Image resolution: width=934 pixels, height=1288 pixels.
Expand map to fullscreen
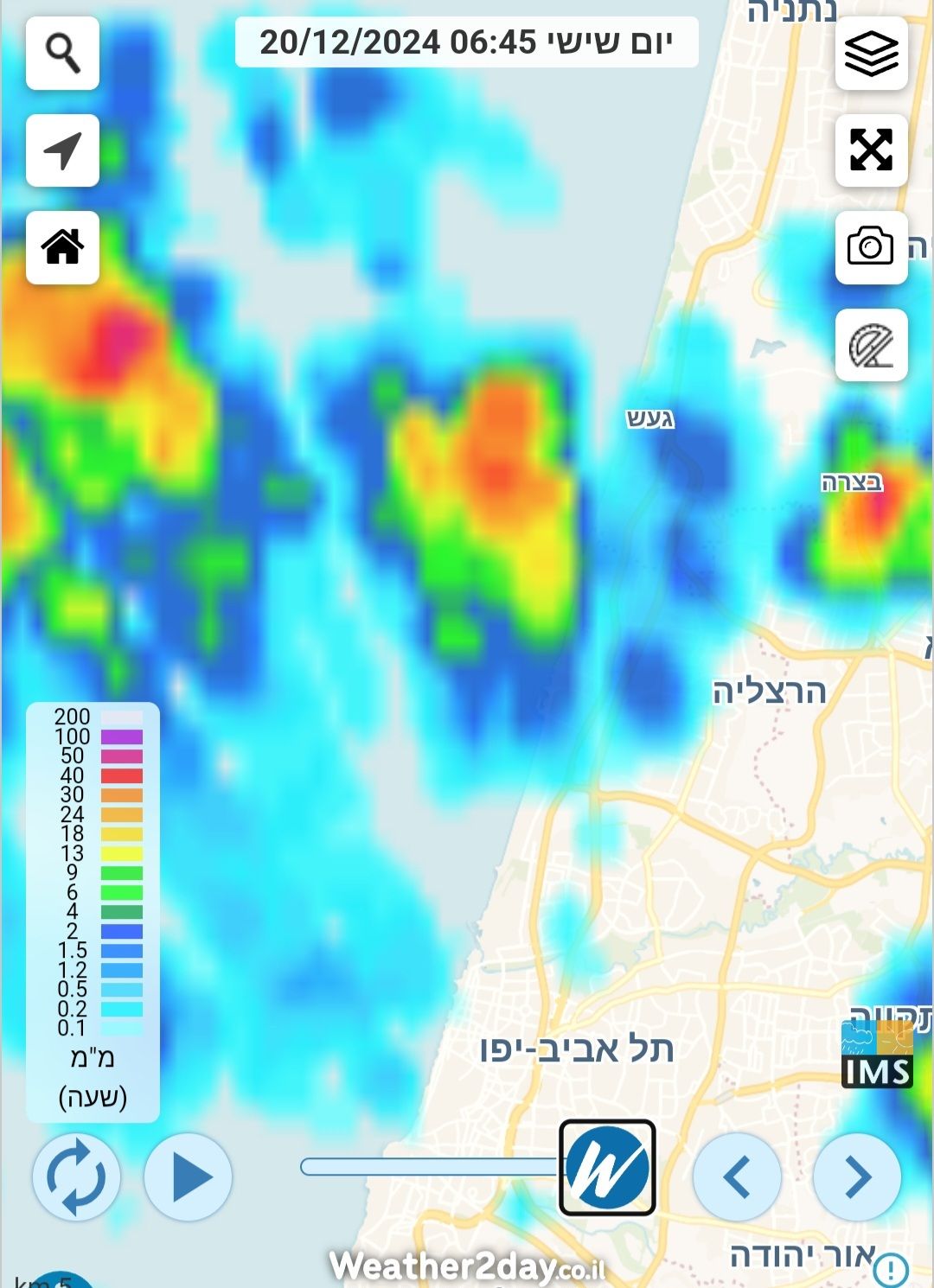tap(871, 150)
